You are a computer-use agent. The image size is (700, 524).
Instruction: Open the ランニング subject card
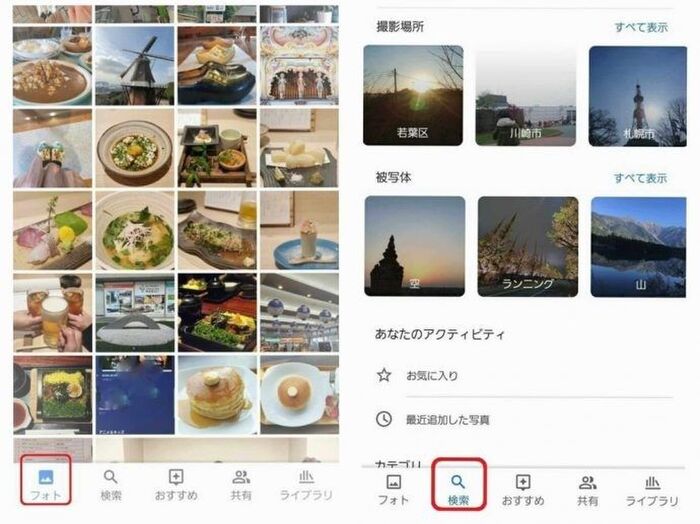[x=527, y=246]
